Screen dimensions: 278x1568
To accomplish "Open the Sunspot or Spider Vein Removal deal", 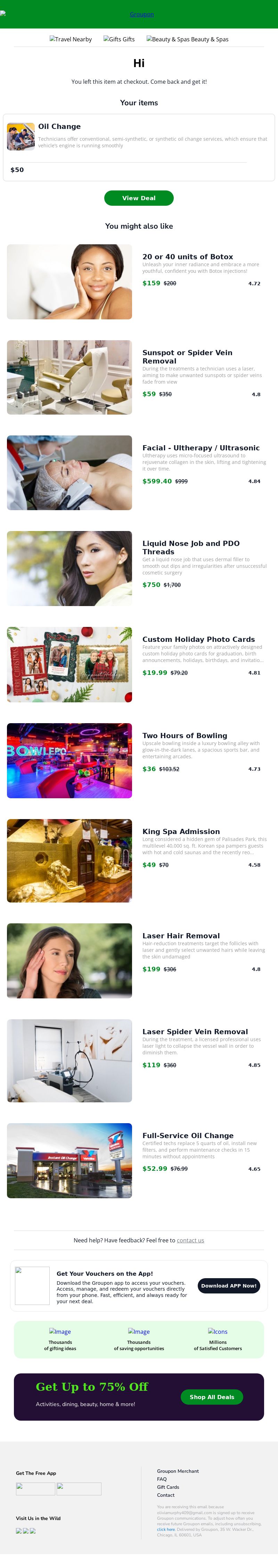I will (187, 357).
